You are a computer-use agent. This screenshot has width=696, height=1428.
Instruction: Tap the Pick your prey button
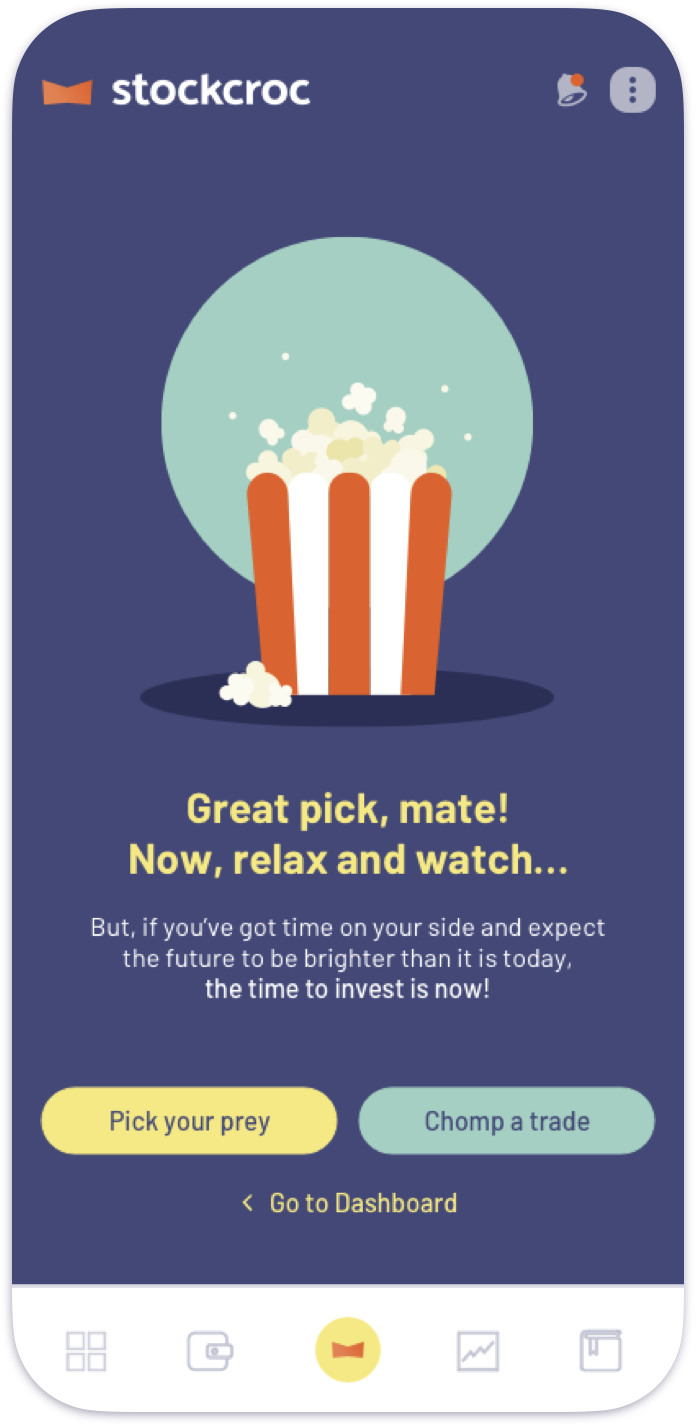coord(189,1121)
